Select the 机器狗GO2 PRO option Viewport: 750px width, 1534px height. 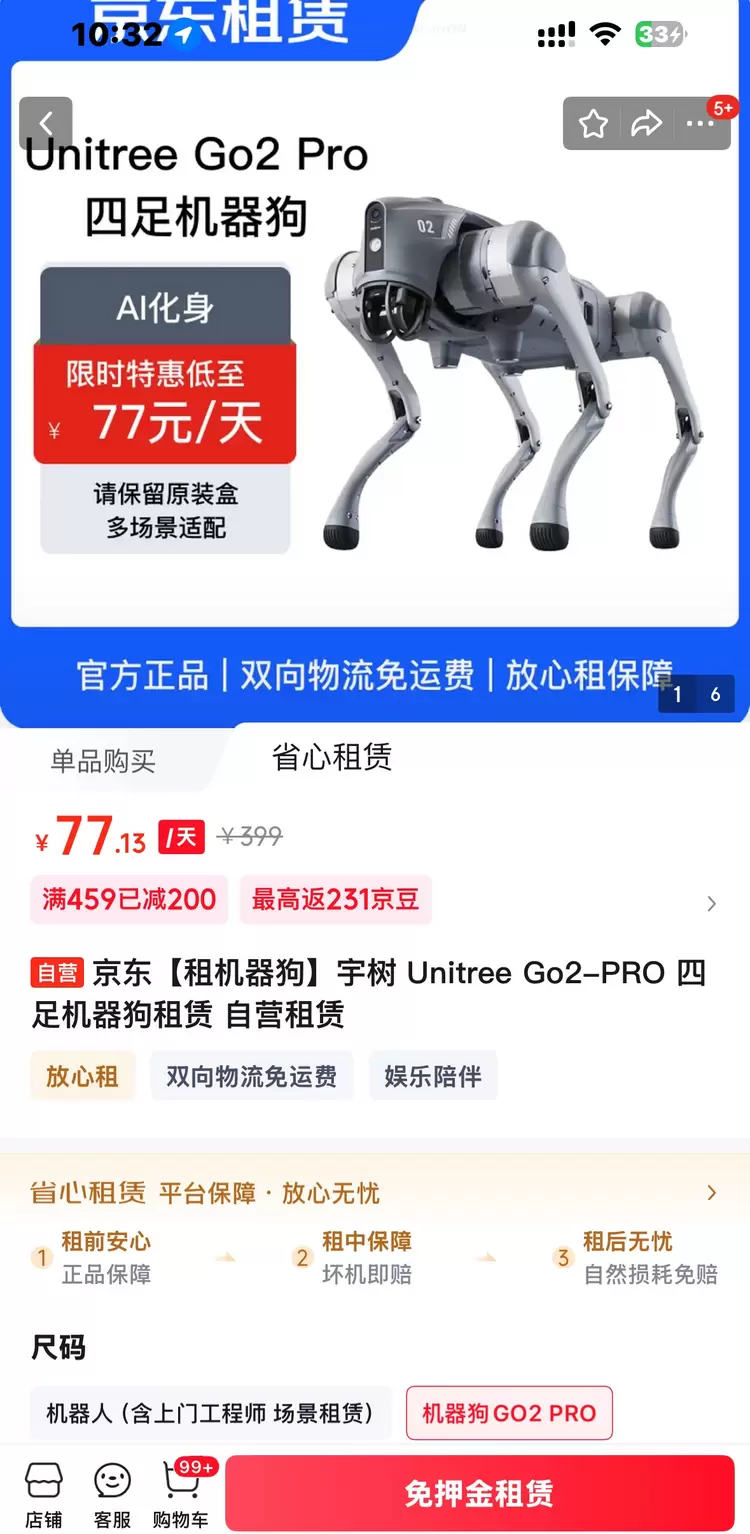pyautogui.click(x=509, y=1413)
